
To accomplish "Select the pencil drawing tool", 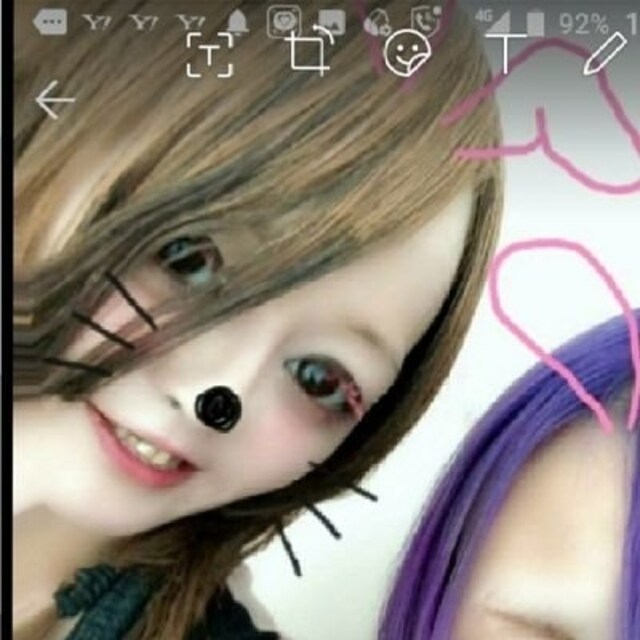I will click(599, 52).
